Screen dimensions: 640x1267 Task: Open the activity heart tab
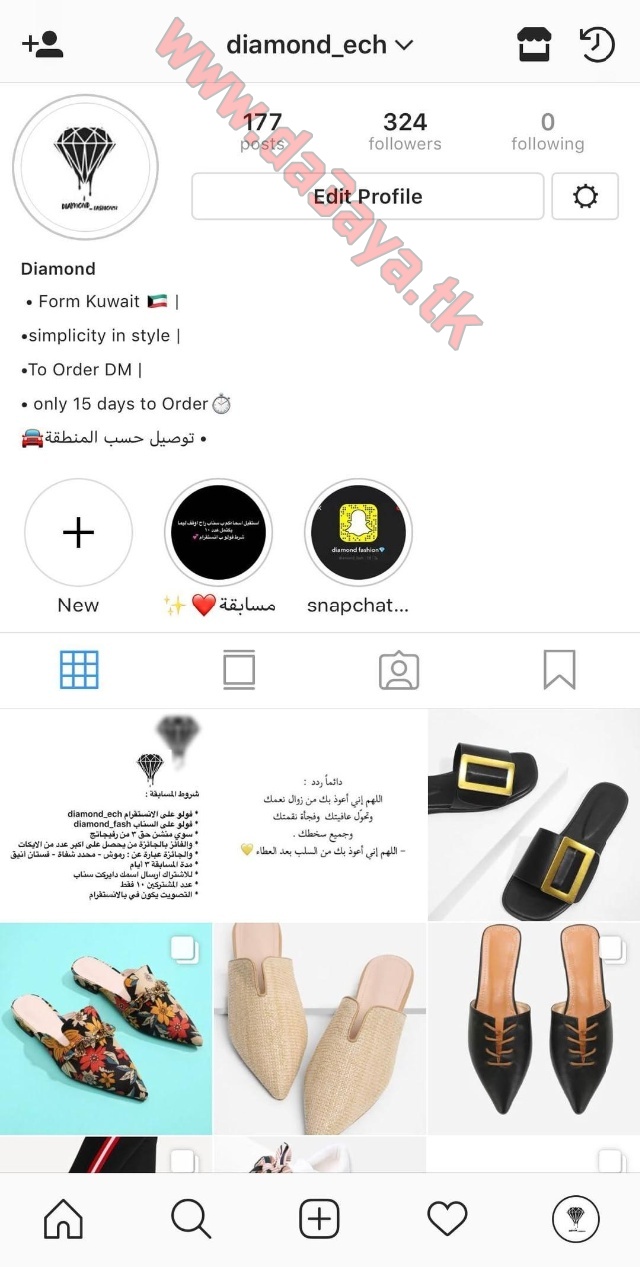pos(447,1219)
